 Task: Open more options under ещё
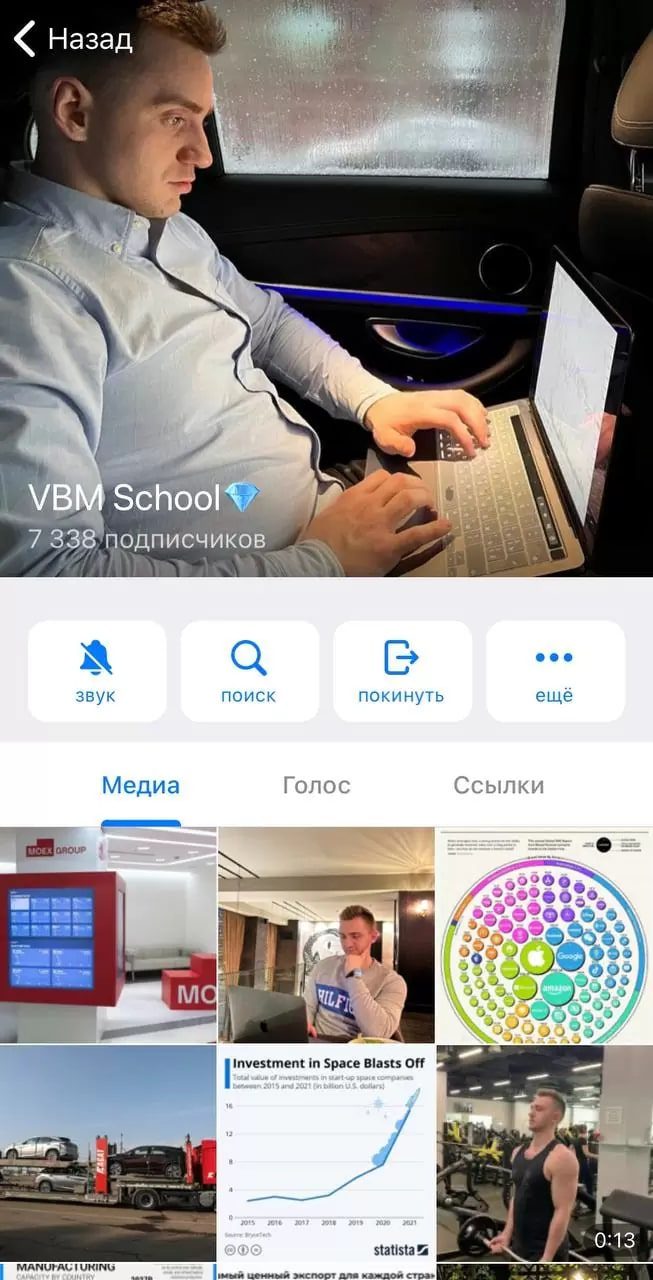click(554, 671)
